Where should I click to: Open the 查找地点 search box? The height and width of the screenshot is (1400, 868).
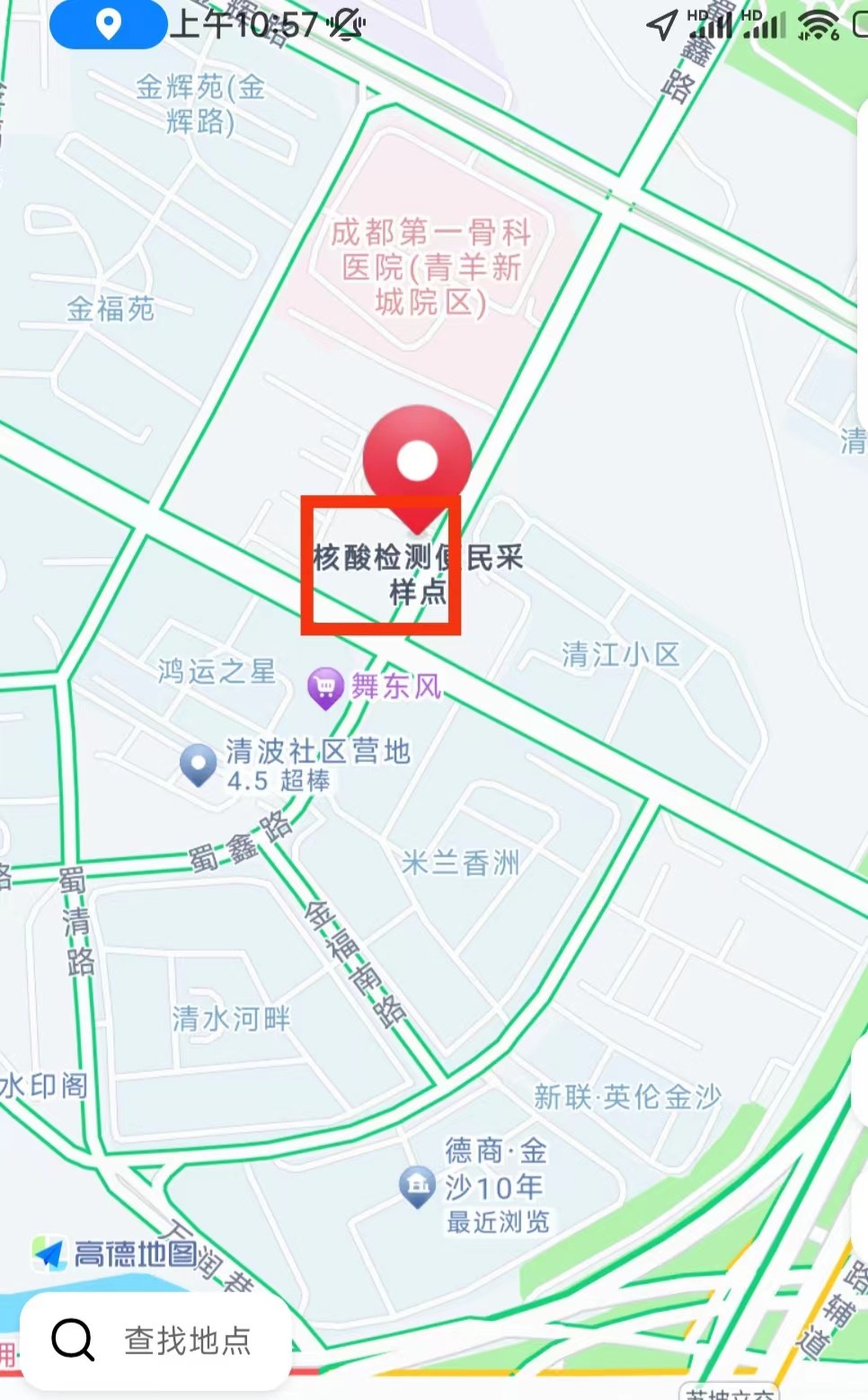155,1340
